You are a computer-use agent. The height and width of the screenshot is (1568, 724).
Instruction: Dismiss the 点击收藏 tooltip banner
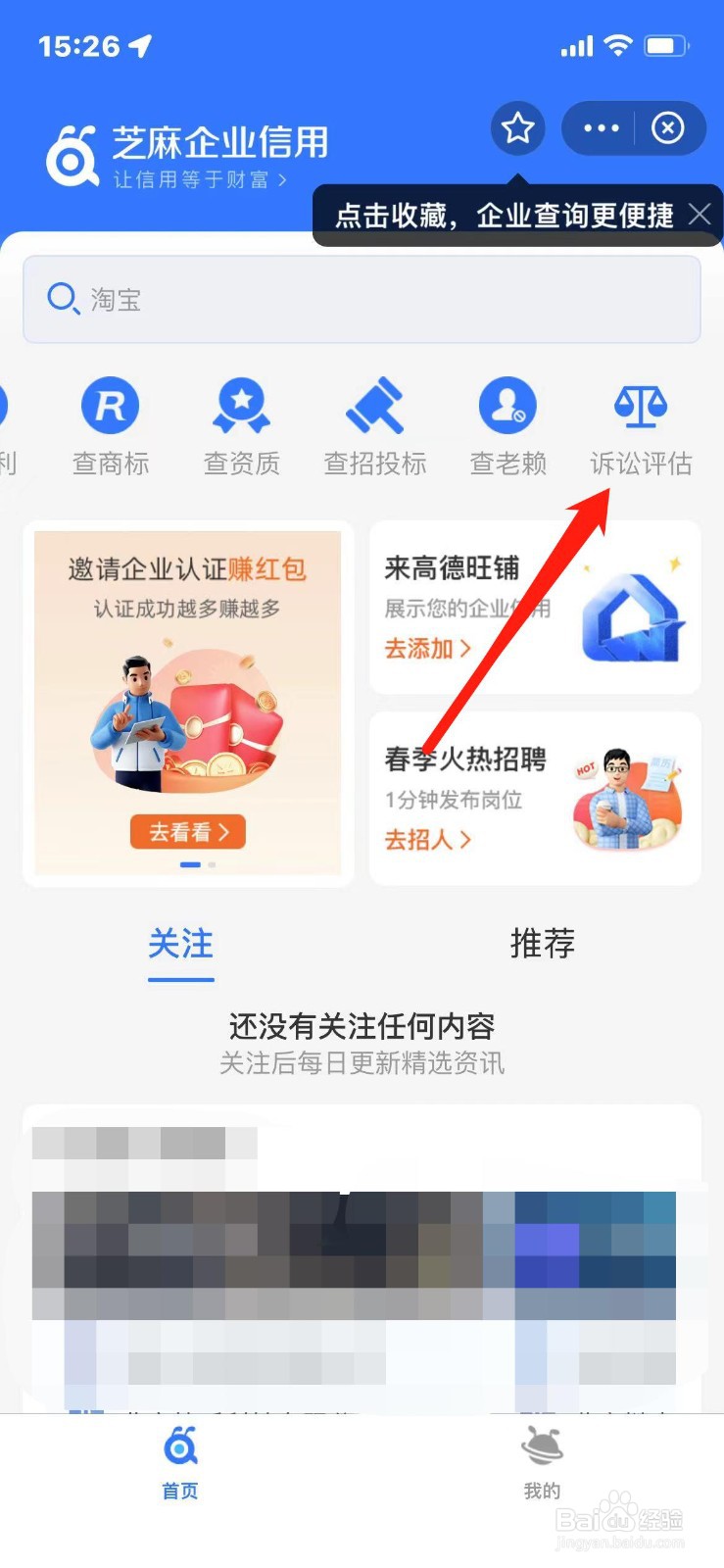point(700,215)
